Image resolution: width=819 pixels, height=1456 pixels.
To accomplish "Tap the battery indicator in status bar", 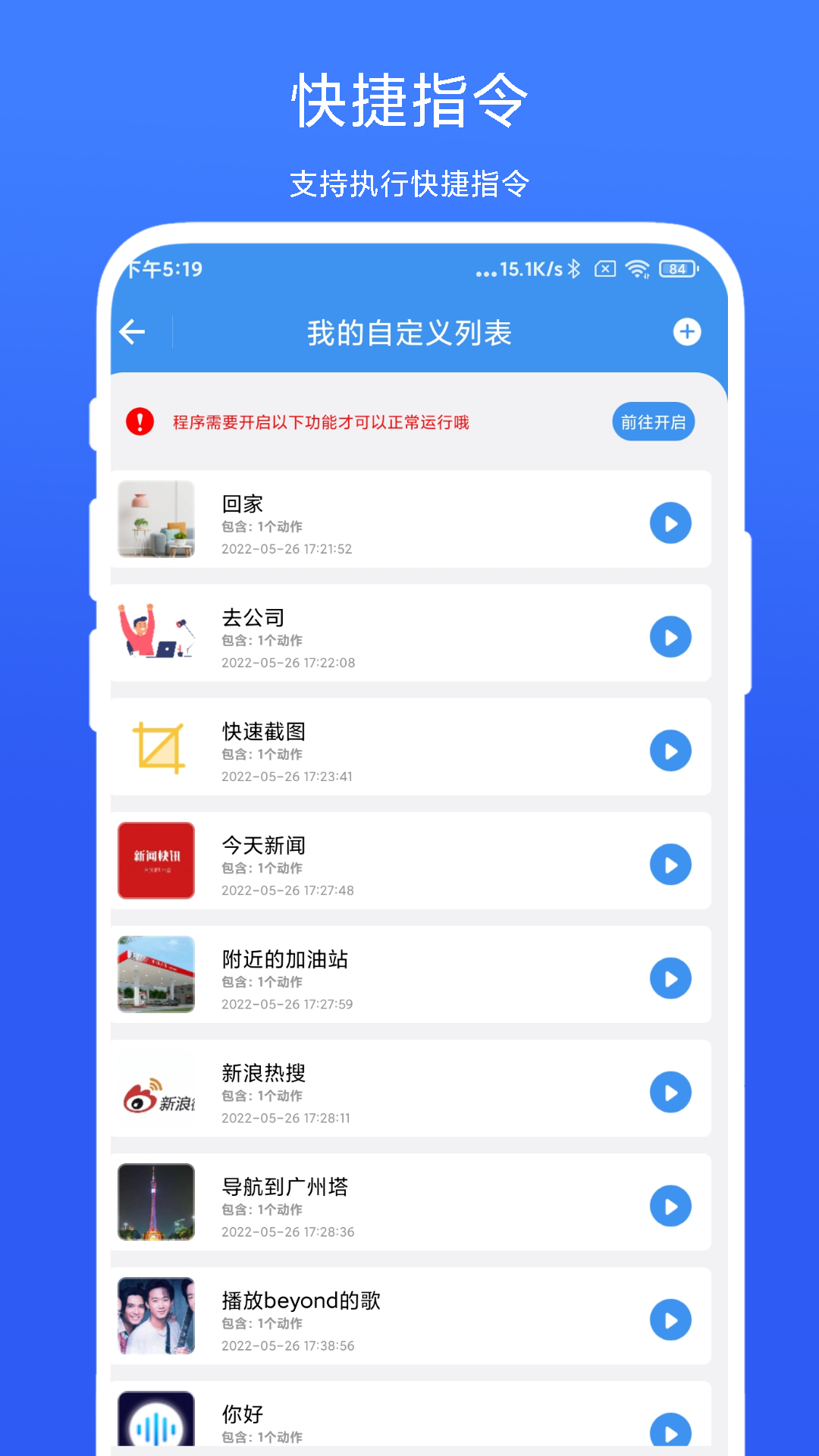I will coord(676,268).
